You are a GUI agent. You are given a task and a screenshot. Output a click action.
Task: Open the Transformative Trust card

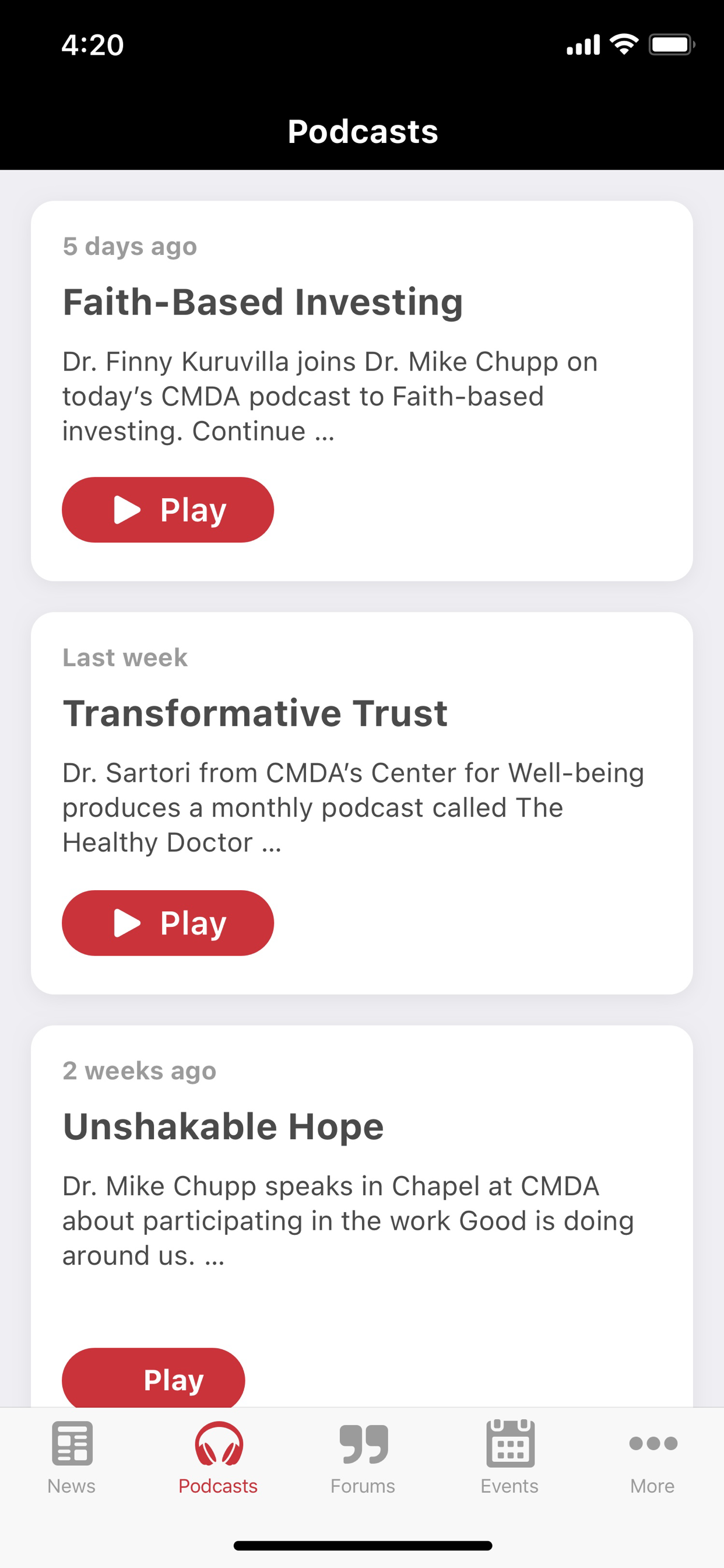(x=362, y=803)
